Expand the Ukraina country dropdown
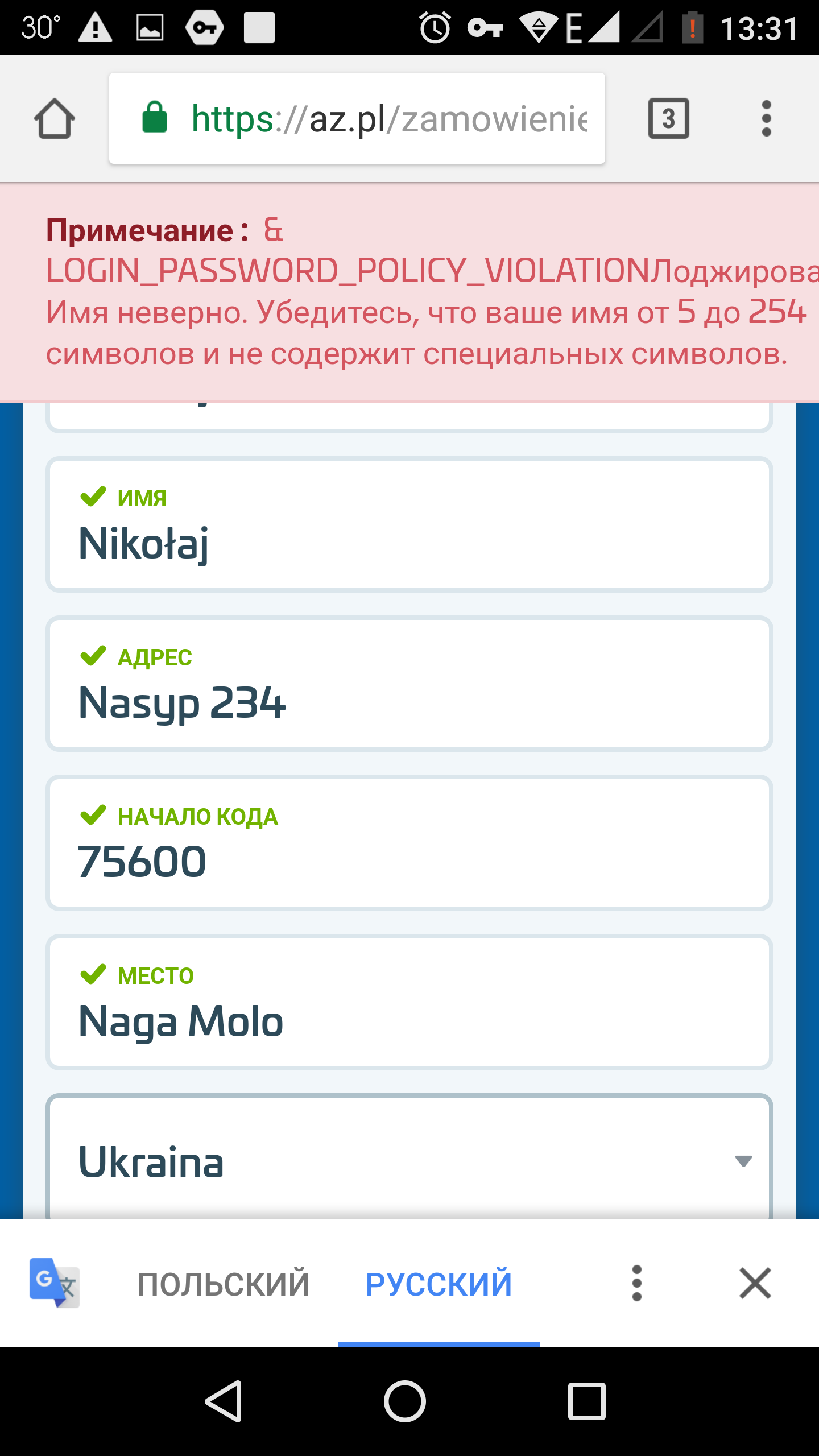Screen dimensions: 819x1456 click(409, 1161)
